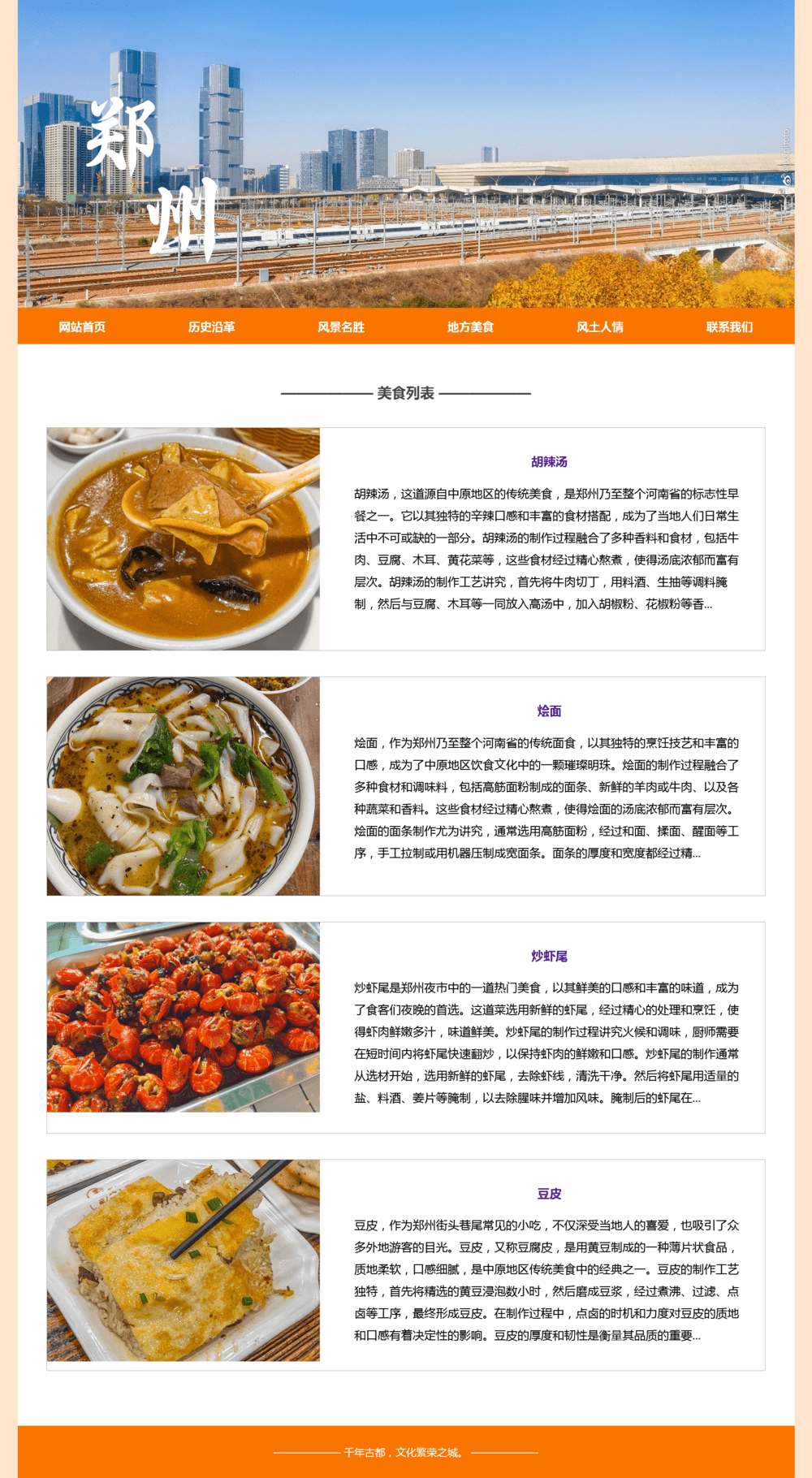
Task: View the 胡辣汤 soup photo
Action: click(184, 538)
